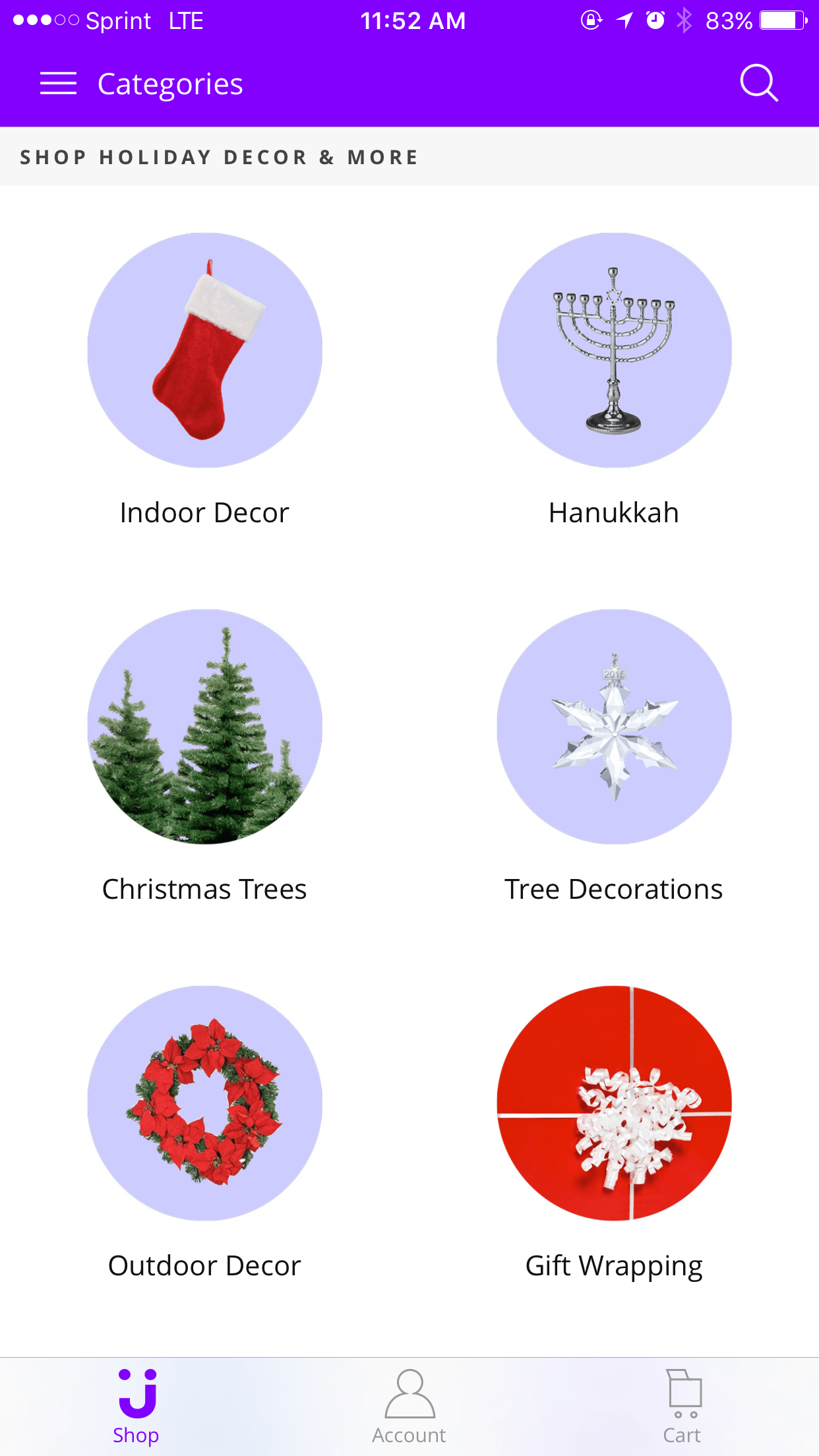Switch to the Account tab
The image size is (819, 1456).
(x=409, y=1406)
